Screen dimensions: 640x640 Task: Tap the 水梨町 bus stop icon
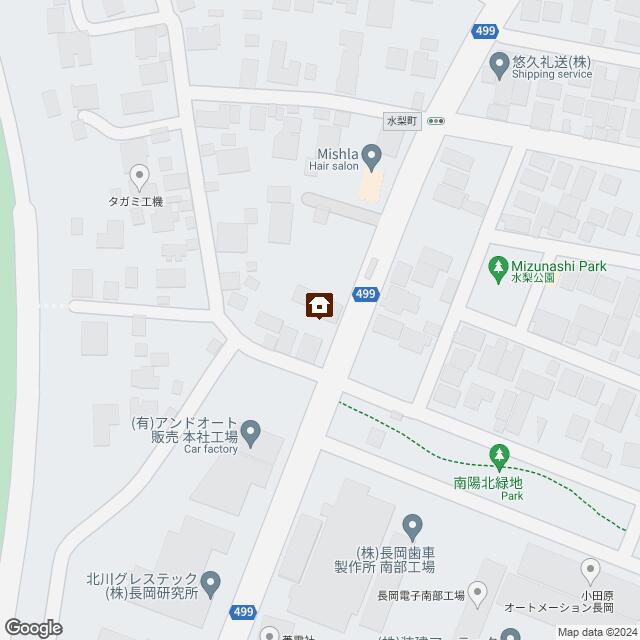point(436,120)
